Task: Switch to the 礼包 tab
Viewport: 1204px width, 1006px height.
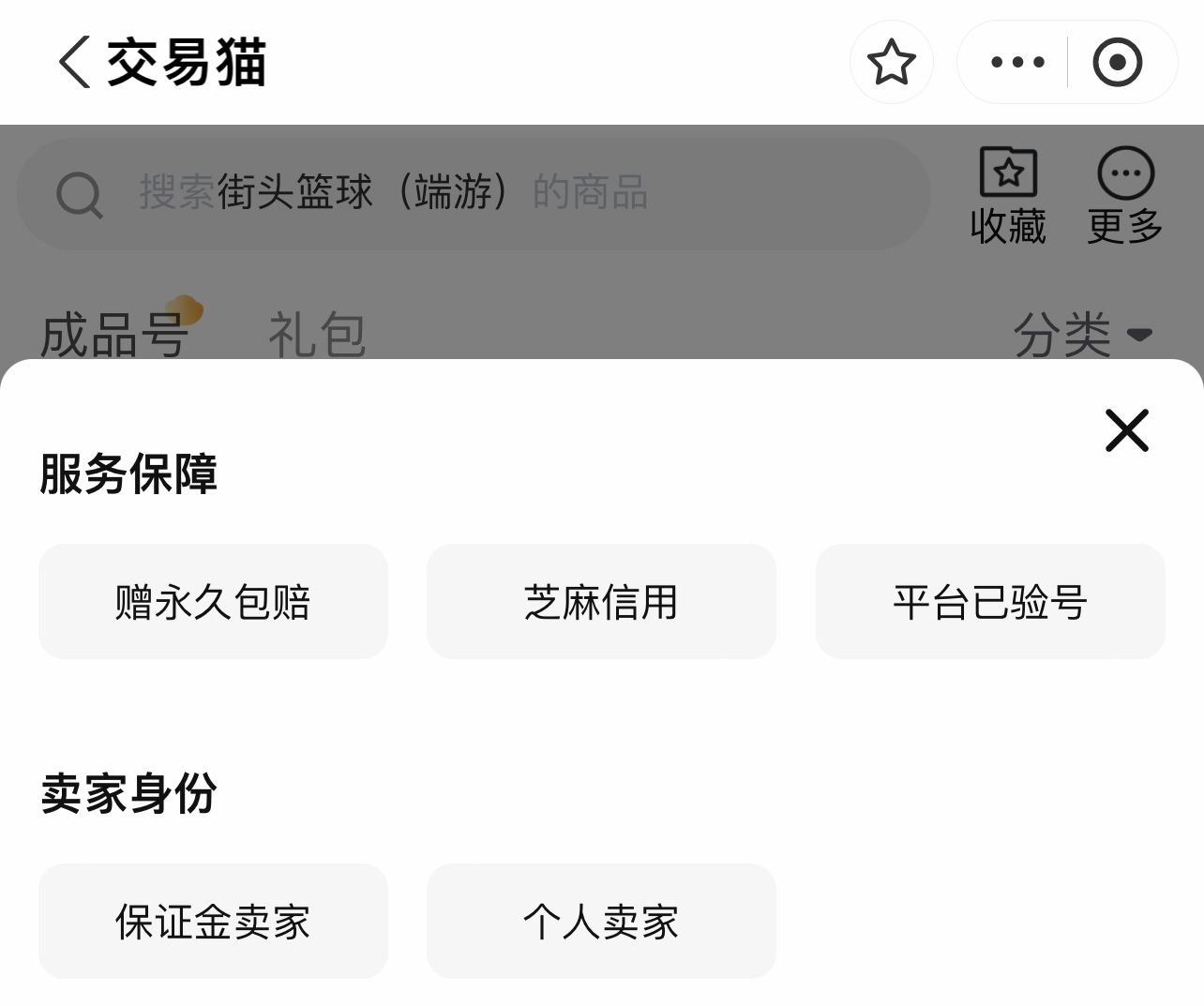Action: click(x=317, y=334)
